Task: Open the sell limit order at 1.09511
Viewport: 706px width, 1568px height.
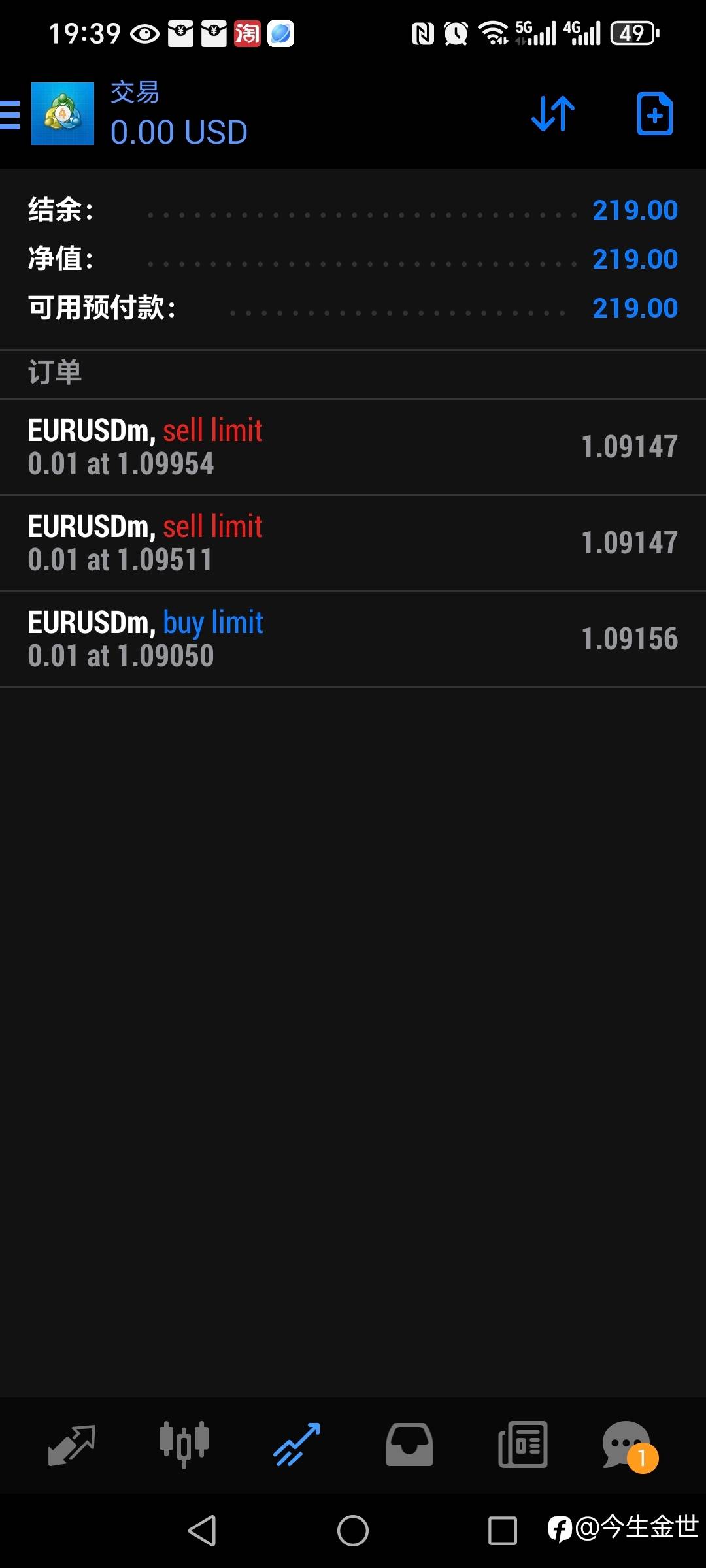Action: tap(353, 543)
